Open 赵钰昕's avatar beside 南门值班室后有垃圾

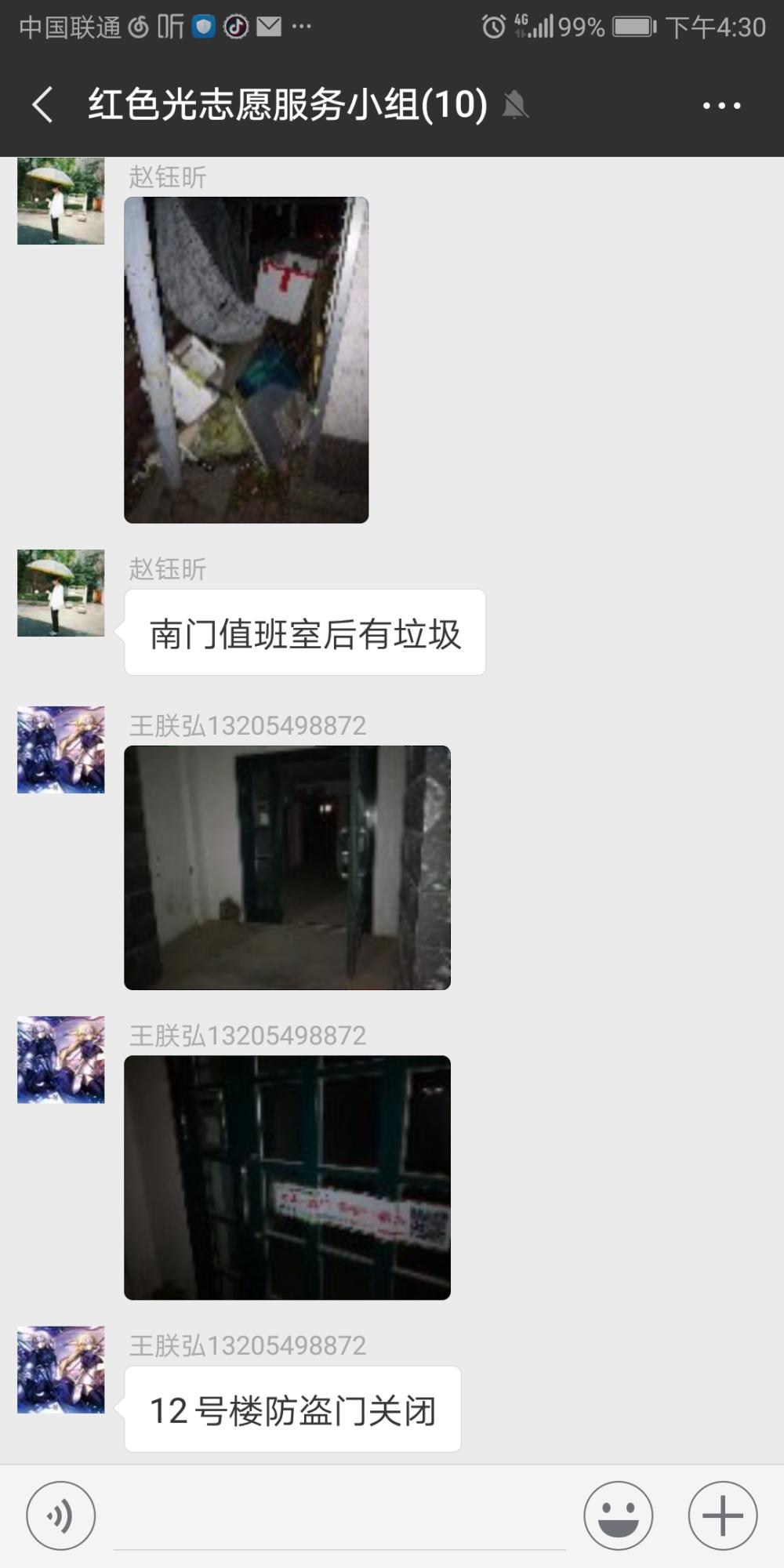tap(61, 593)
